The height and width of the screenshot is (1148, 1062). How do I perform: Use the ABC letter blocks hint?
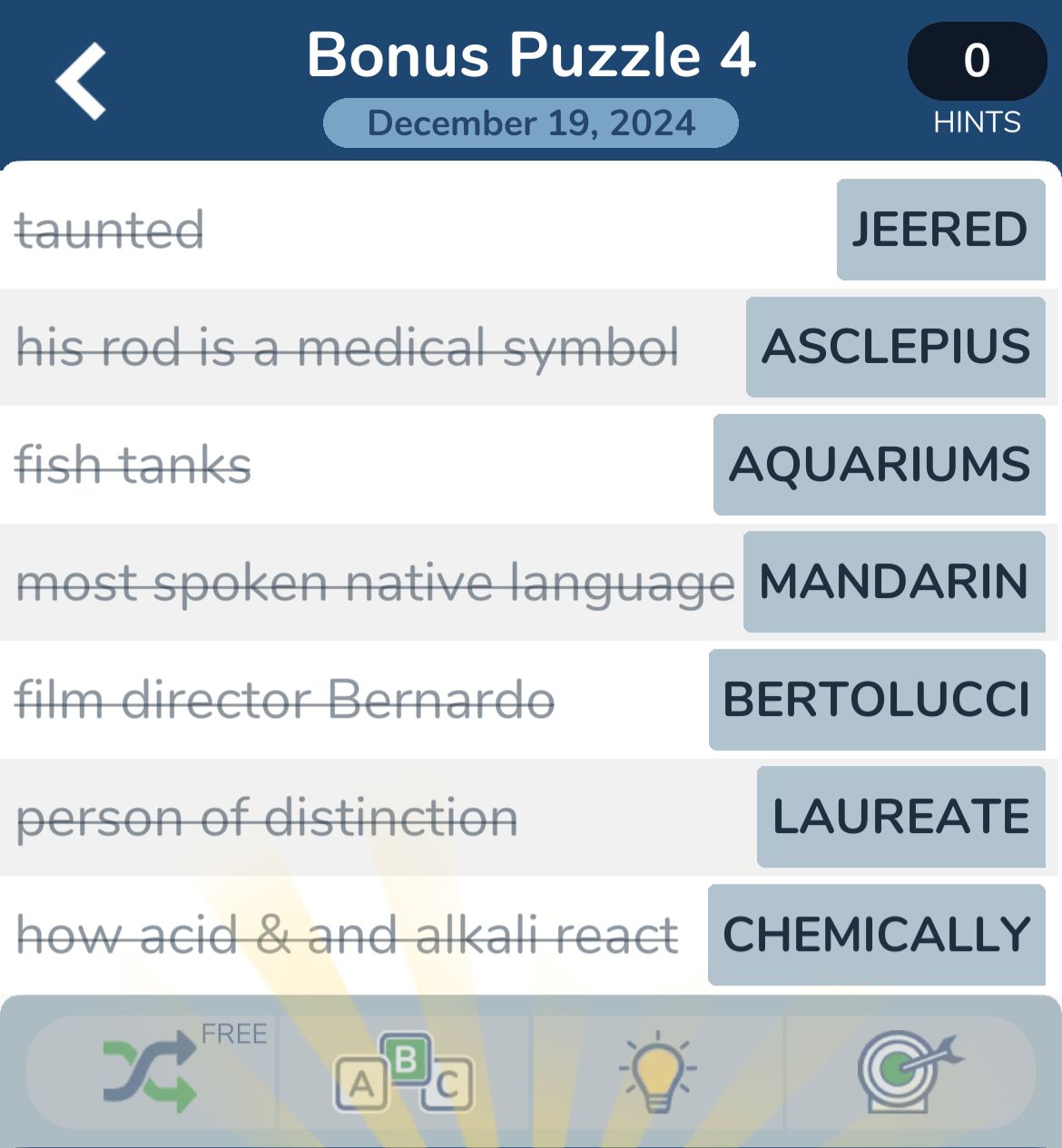[404, 1073]
